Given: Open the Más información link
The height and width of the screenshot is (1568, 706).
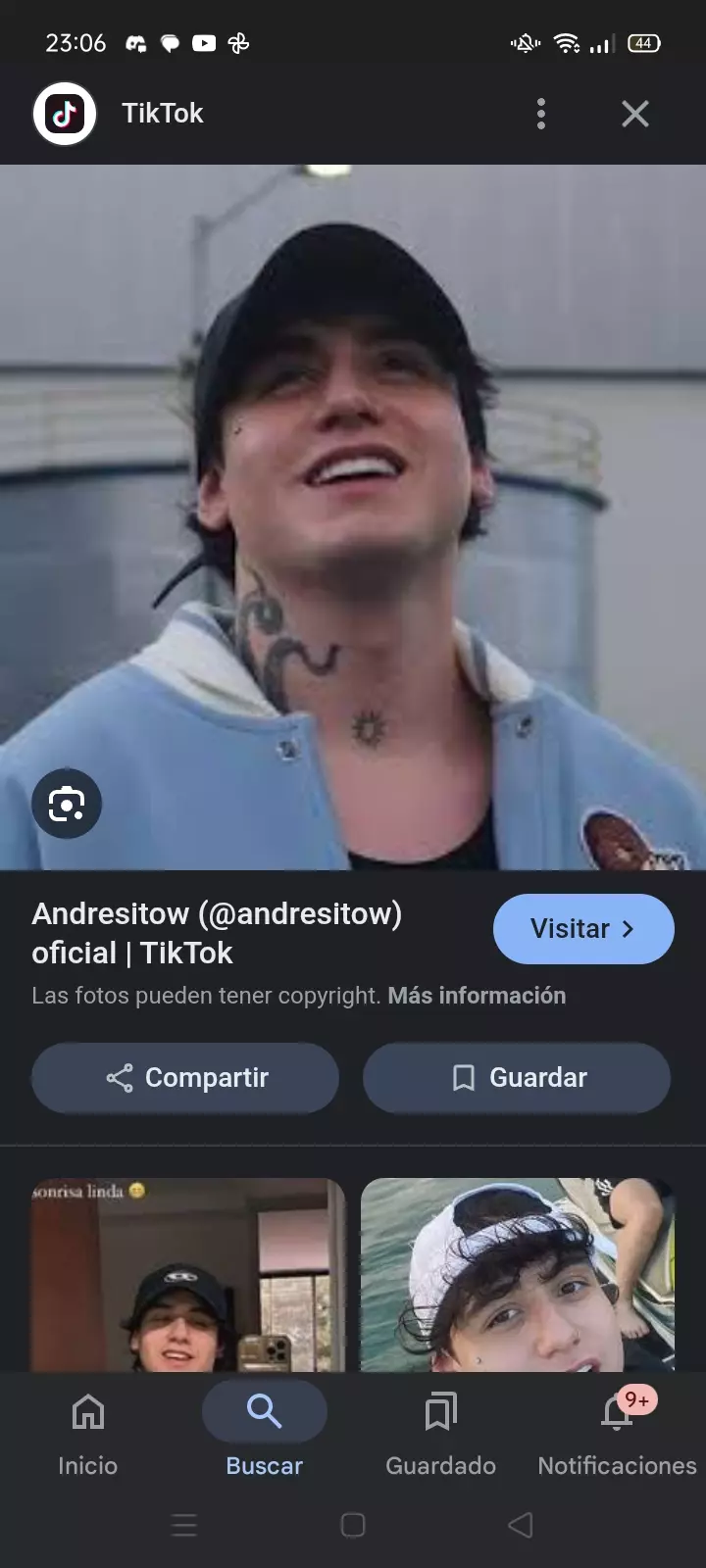Looking at the screenshot, I should pyautogui.click(x=477, y=996).
